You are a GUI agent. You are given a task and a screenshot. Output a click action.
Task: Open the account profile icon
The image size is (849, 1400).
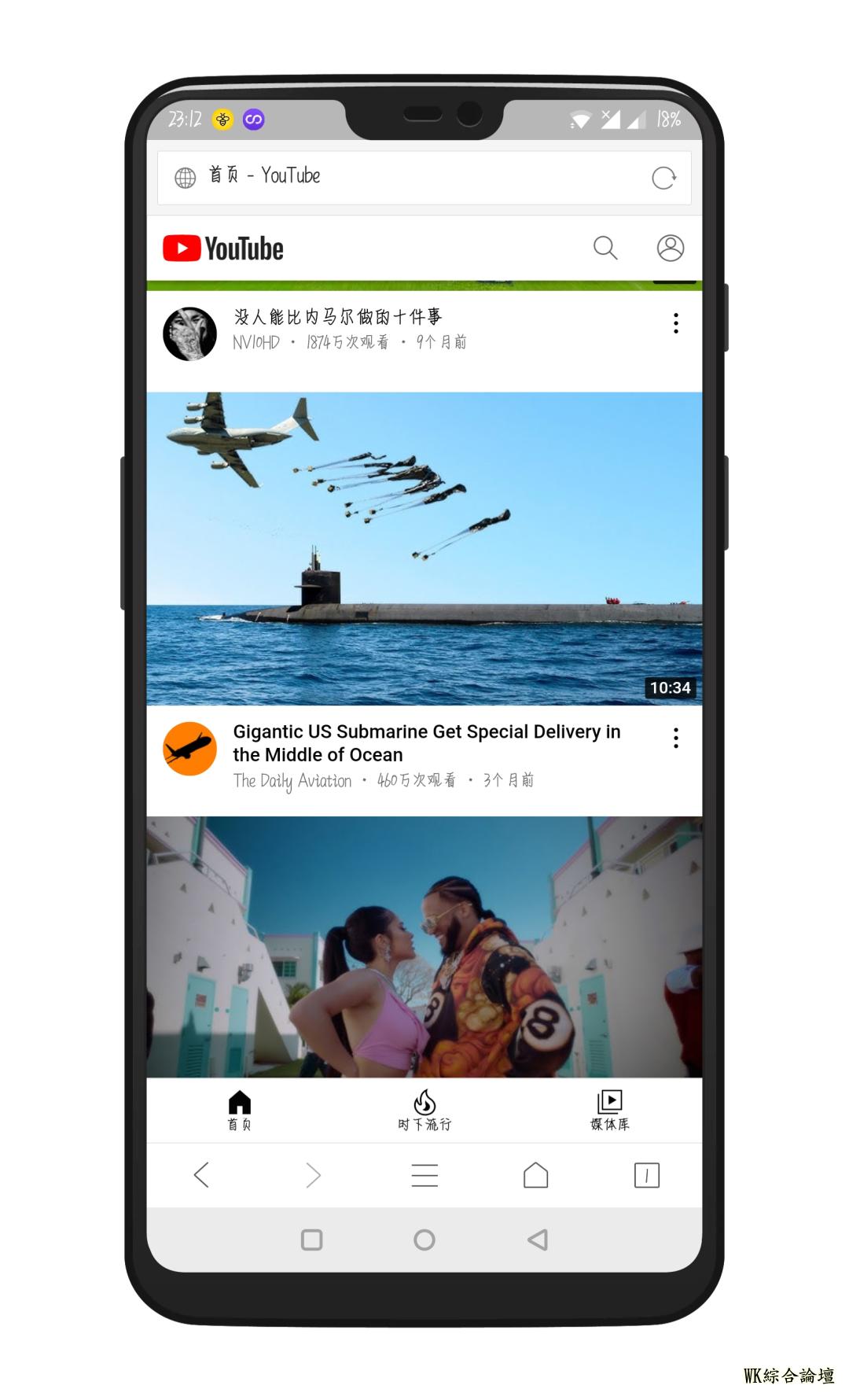click(x=670, y=248)
